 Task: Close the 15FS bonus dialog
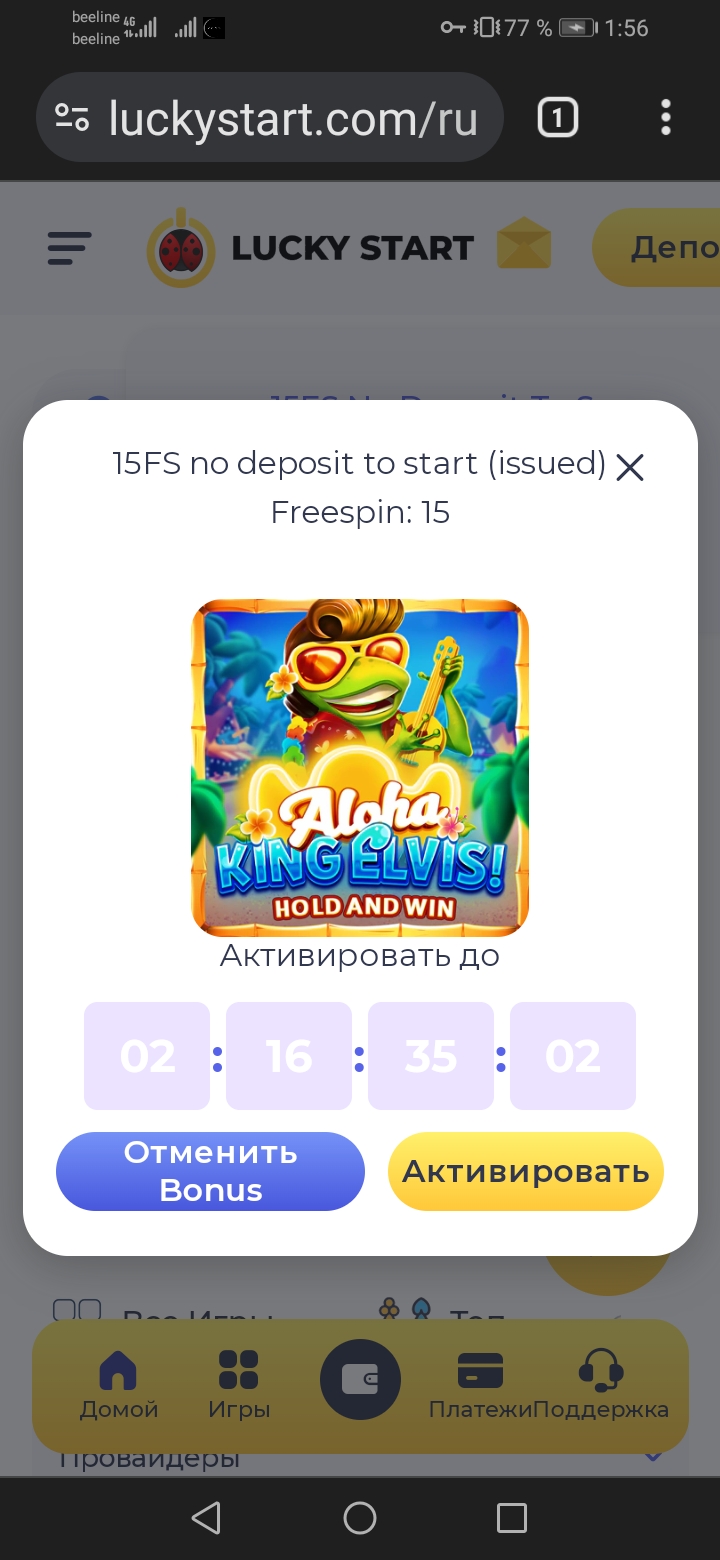click(630, 467)
